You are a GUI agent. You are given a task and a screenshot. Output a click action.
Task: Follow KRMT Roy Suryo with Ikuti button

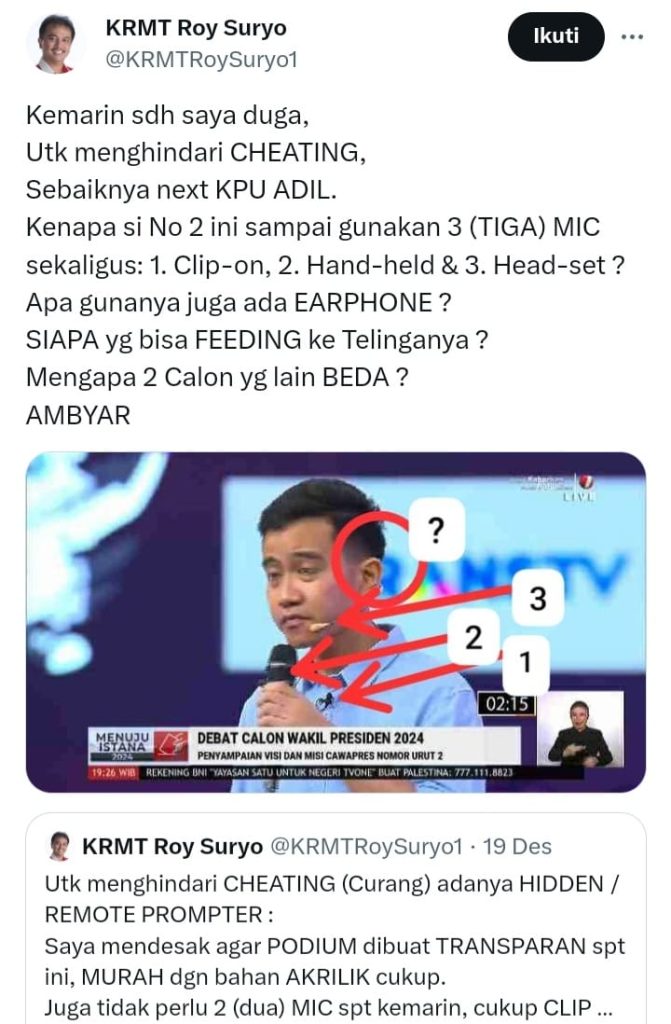[555, 37]
